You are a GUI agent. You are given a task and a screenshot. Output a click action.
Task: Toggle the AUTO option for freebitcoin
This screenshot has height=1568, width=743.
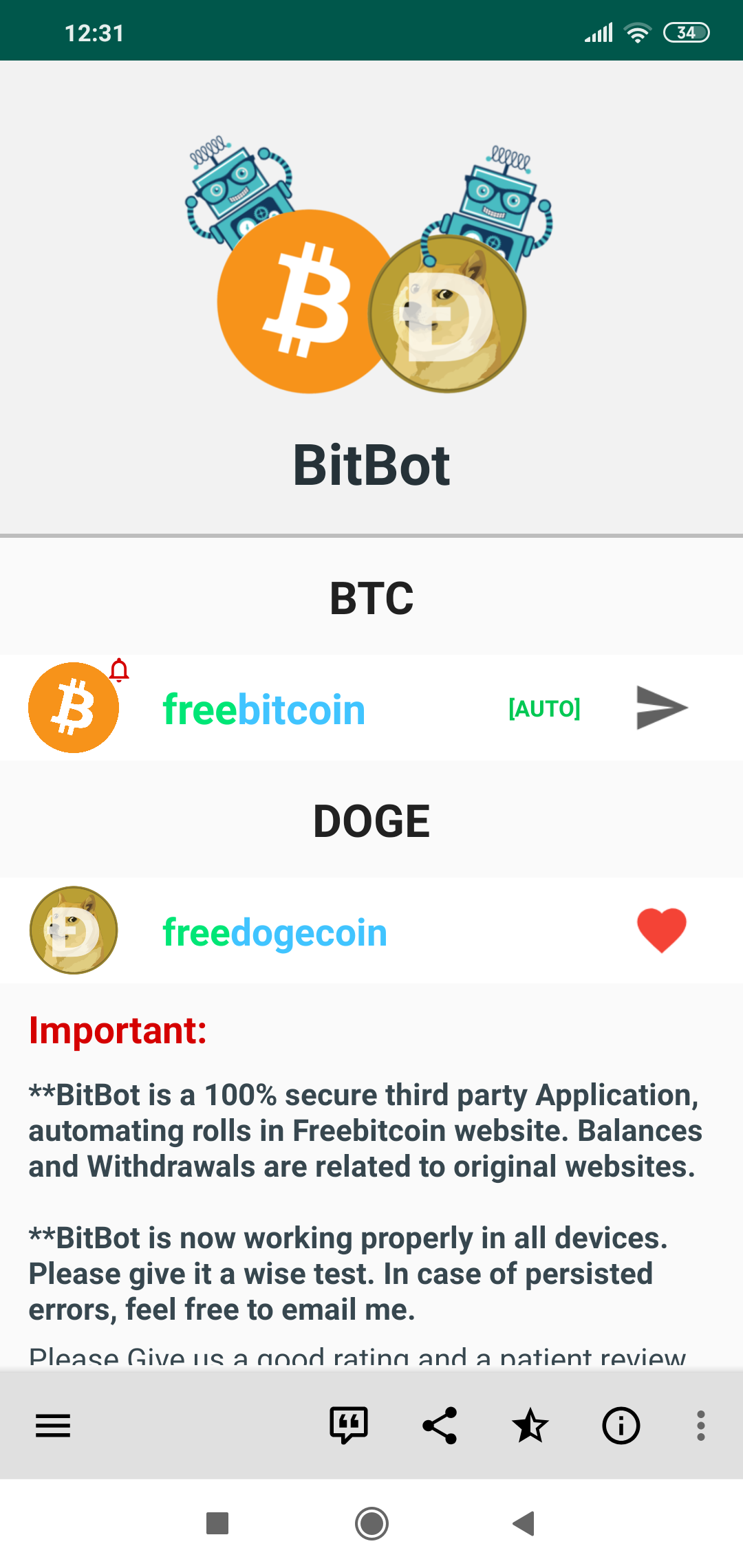click(544, 708)
